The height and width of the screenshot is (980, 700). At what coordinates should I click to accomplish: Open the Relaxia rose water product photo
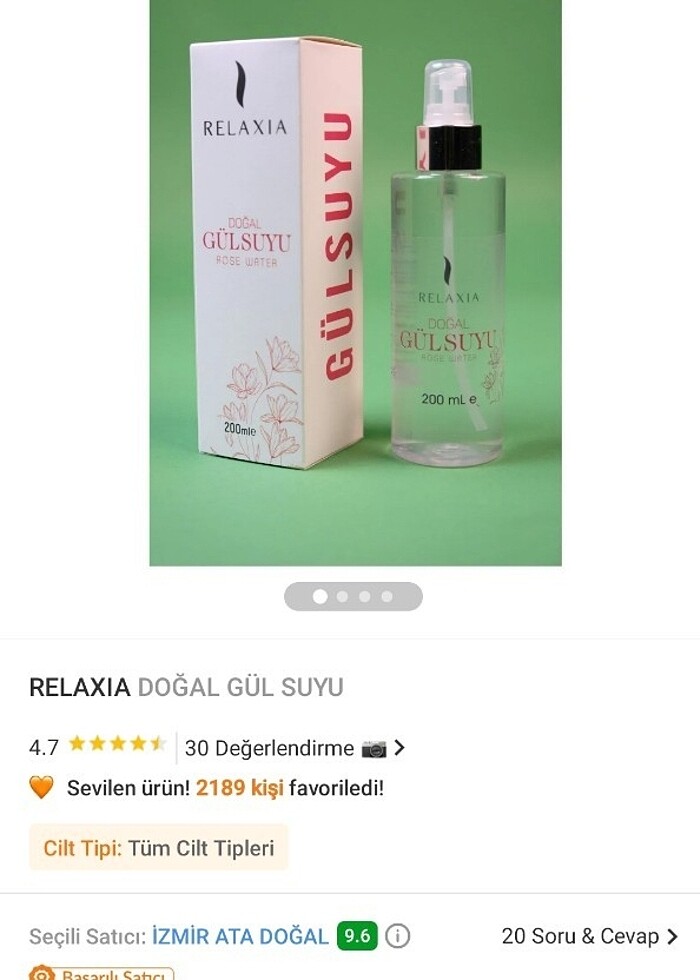pos(355,282)
